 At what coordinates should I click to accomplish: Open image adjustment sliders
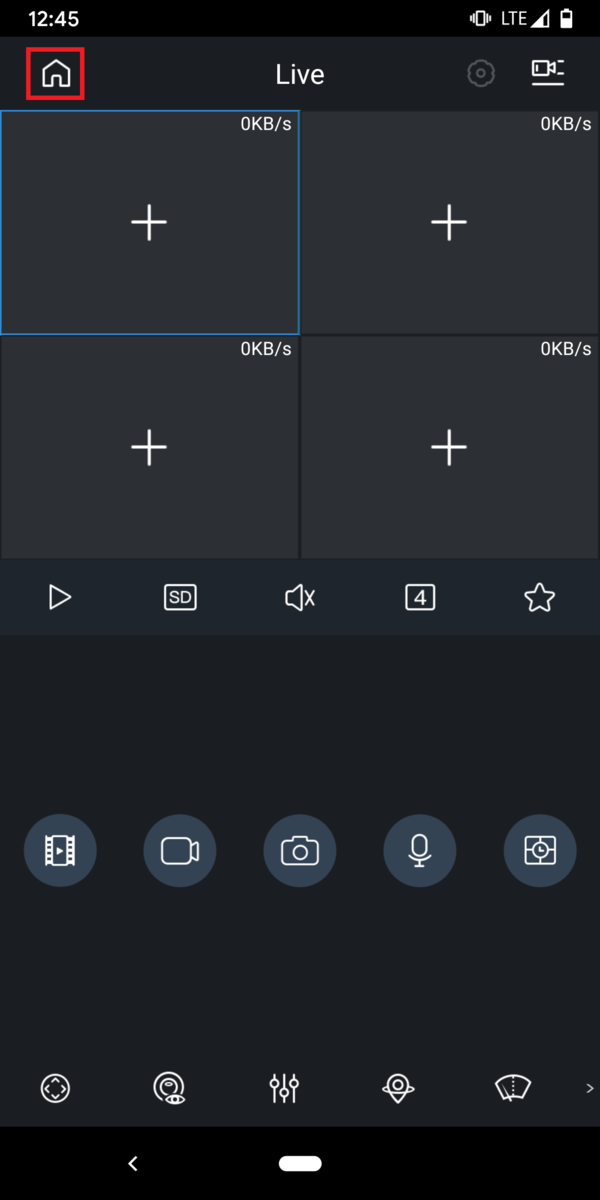coord(284,1088)
